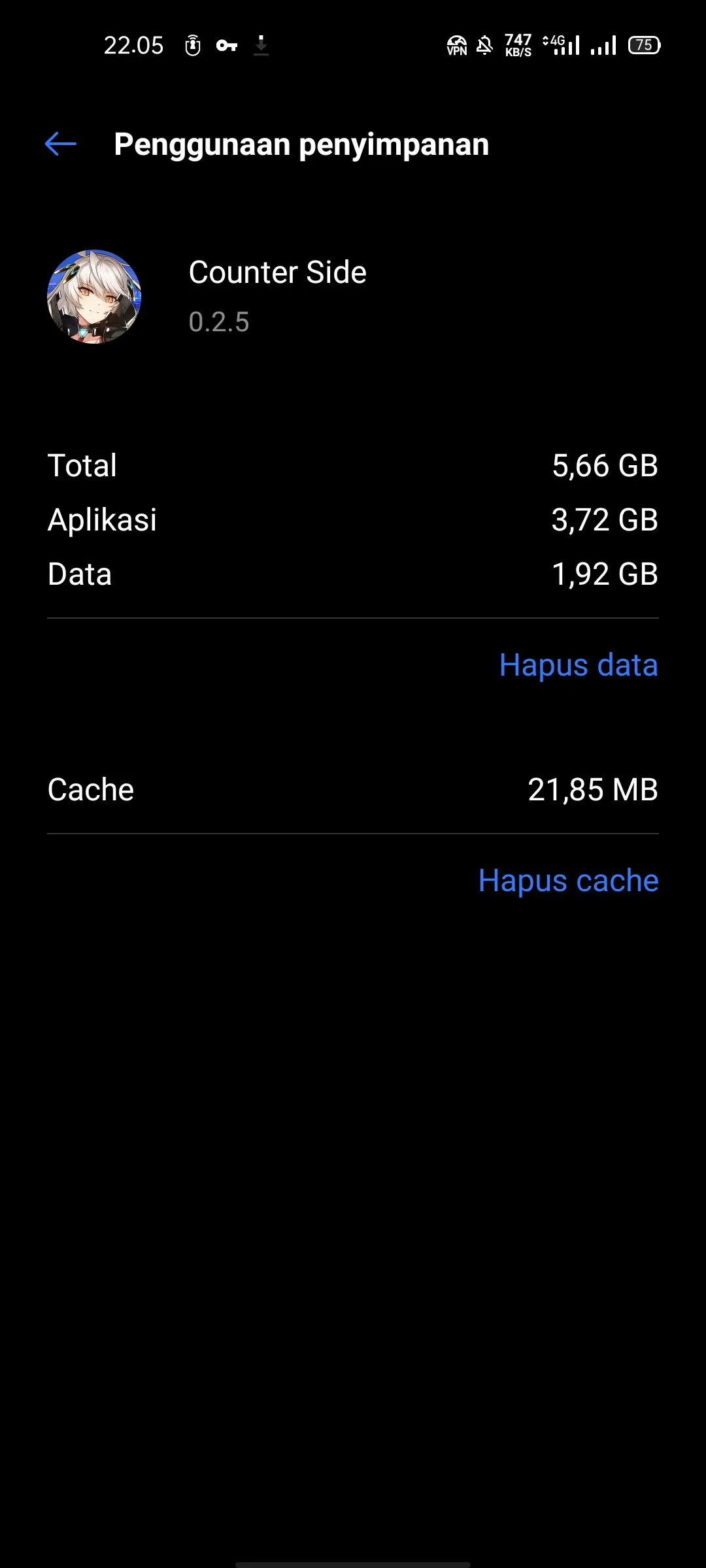
Task: Clear the cache with Hapus cache
Action: coord(567,881)
